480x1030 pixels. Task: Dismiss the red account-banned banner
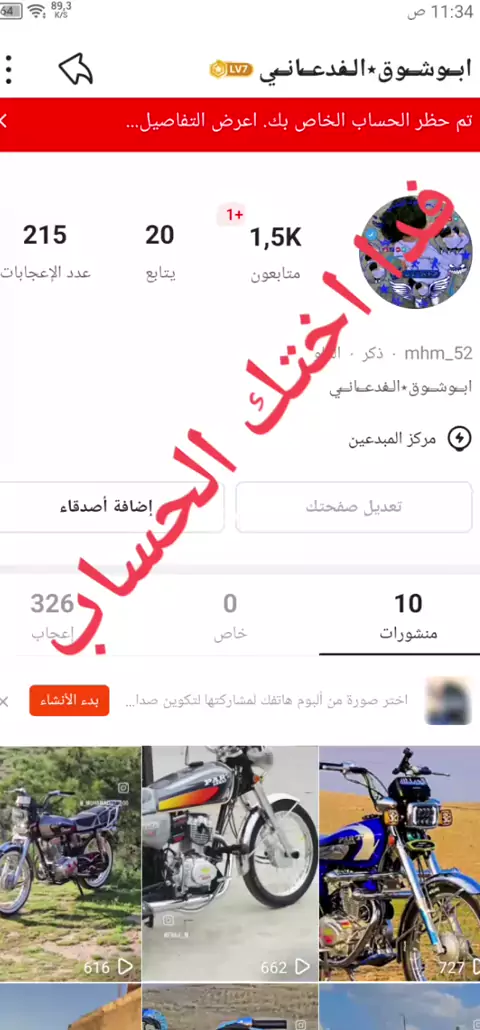tap(3, 121)
